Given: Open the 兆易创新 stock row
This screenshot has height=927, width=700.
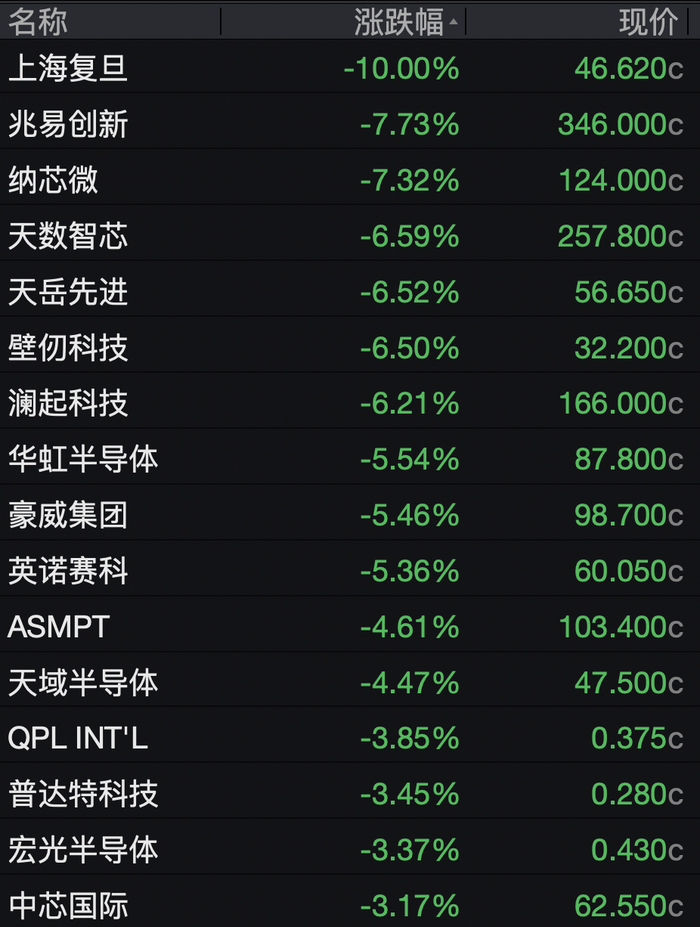Looking at the screenshot, I should [x=350, y=124].
